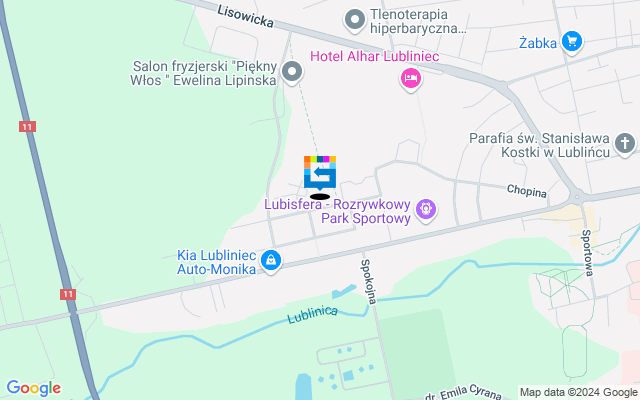Select the Kia Lubliniec Auto-Monika pin

(x=270, y=261)
